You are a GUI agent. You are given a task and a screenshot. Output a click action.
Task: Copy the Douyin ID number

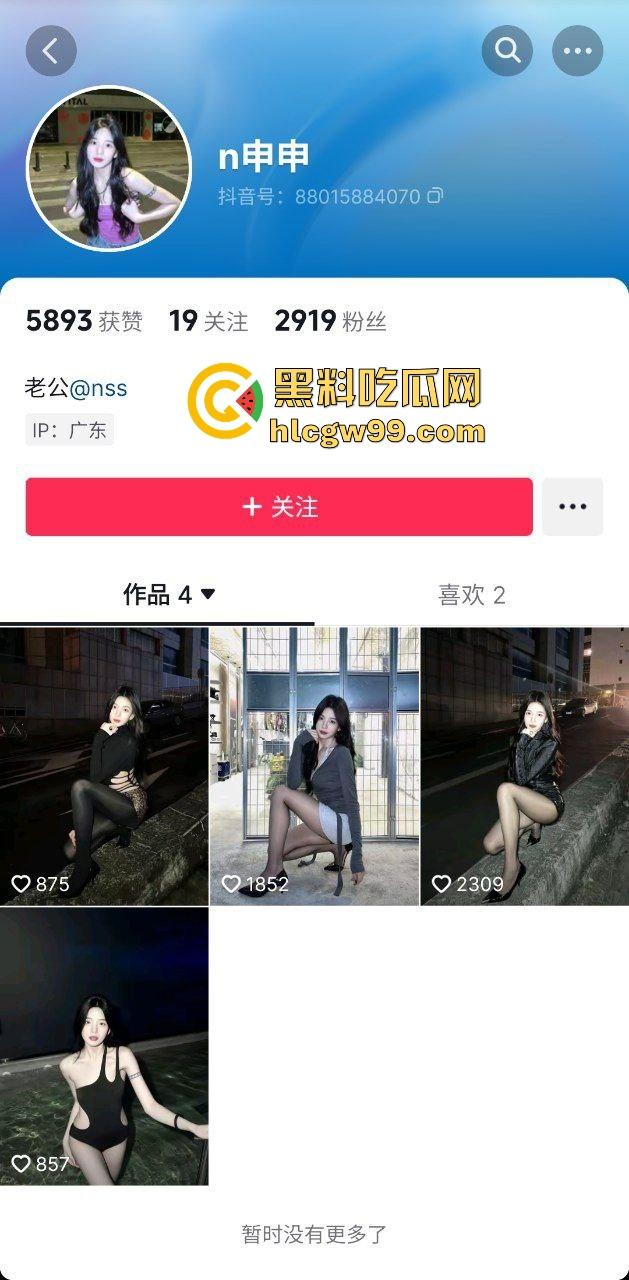coord(435,196)
